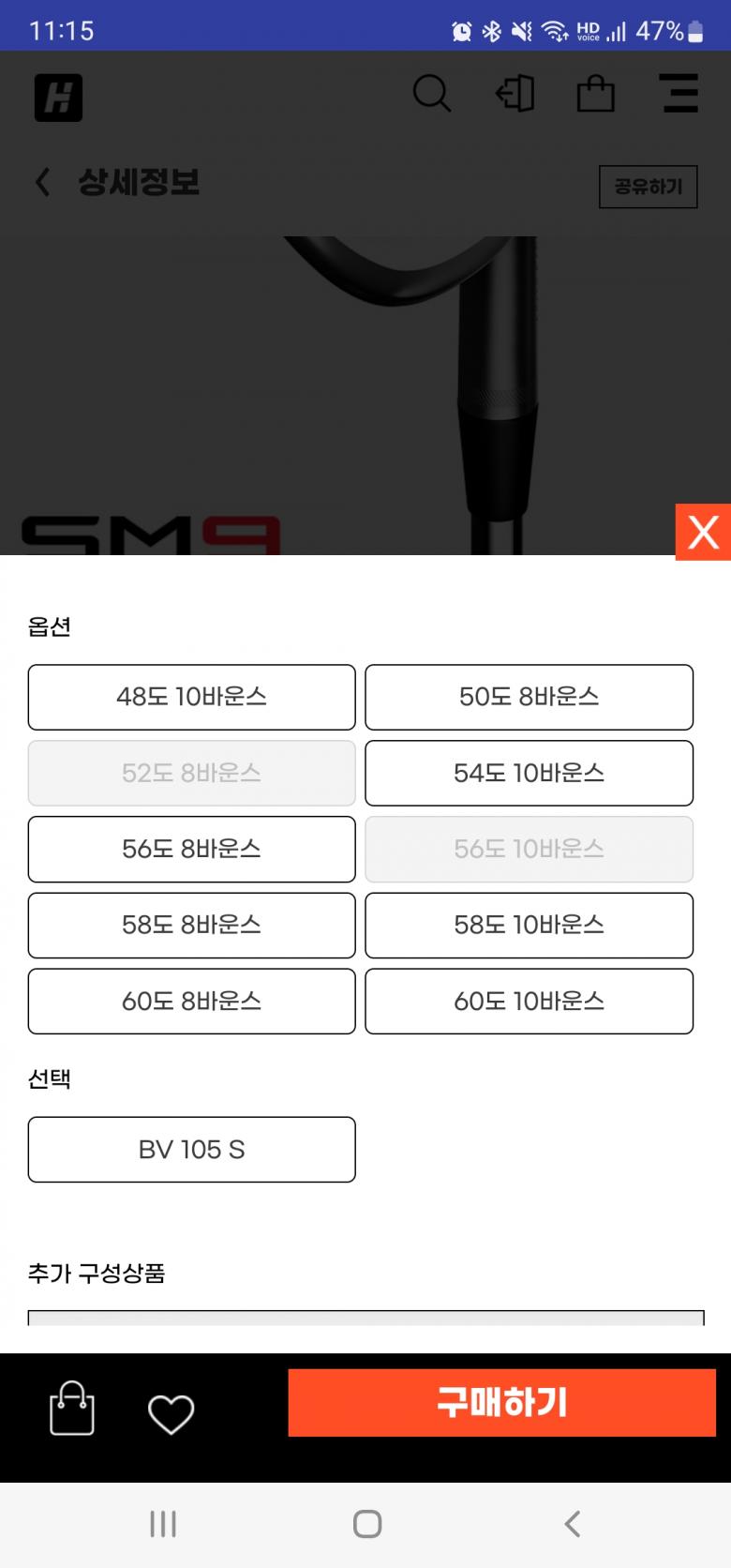Choose the 58도 8바운스 option
The height and width of the screenshot is (1568, 731).
[191, 925]
